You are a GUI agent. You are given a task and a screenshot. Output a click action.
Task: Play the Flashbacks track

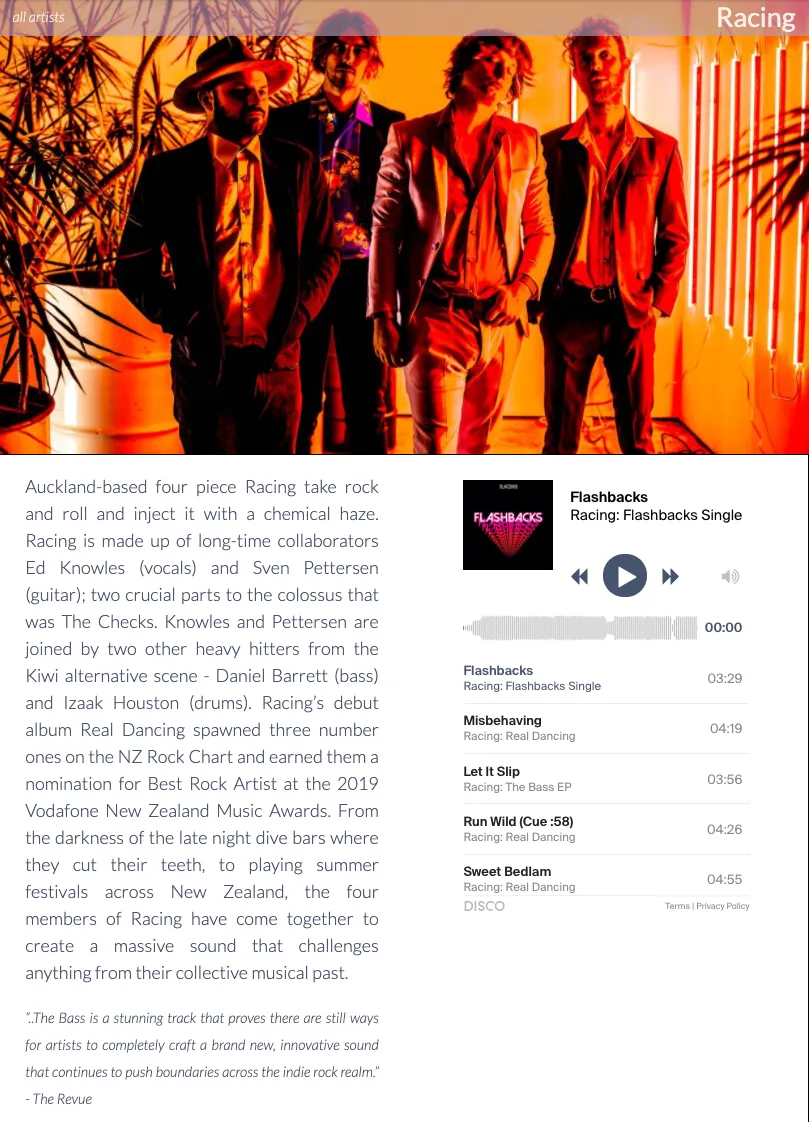point(625,576)
